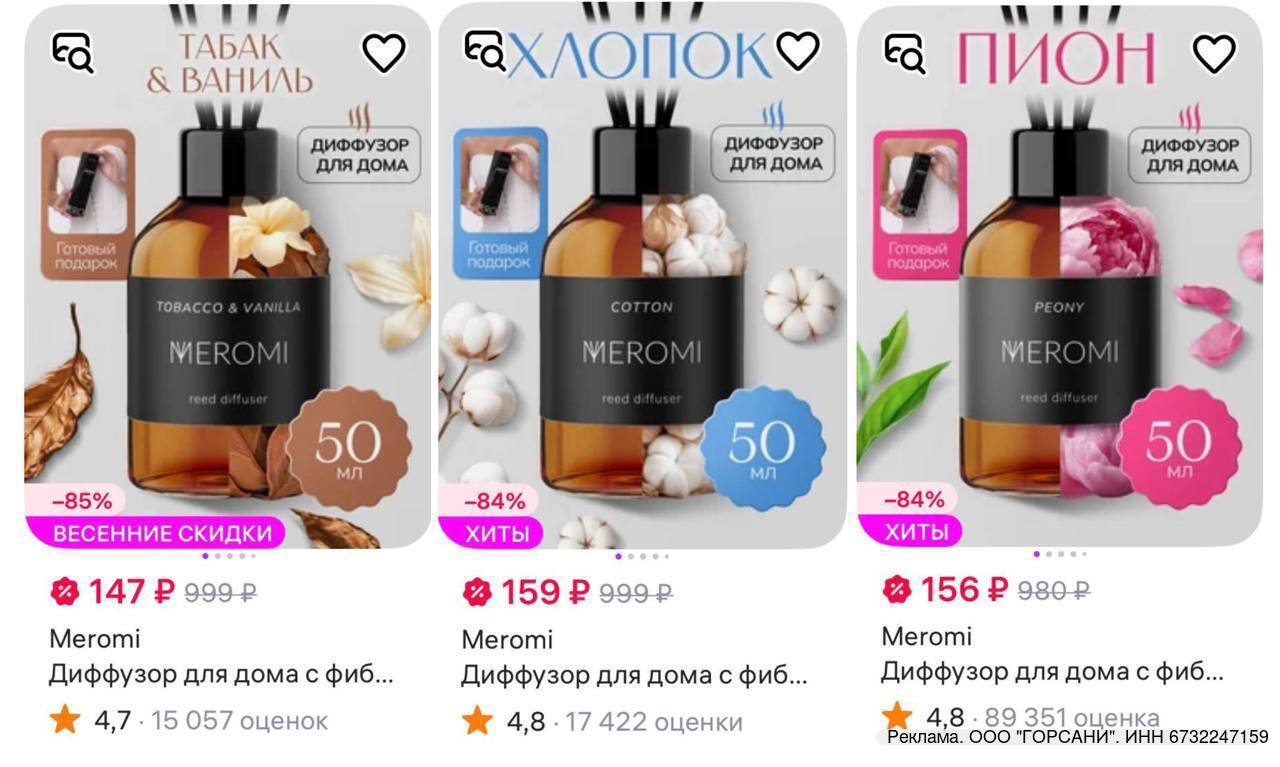1280x767 pixels.
Task: Find similar items to Табак & Ваниль diffuser
Action: 73,52
